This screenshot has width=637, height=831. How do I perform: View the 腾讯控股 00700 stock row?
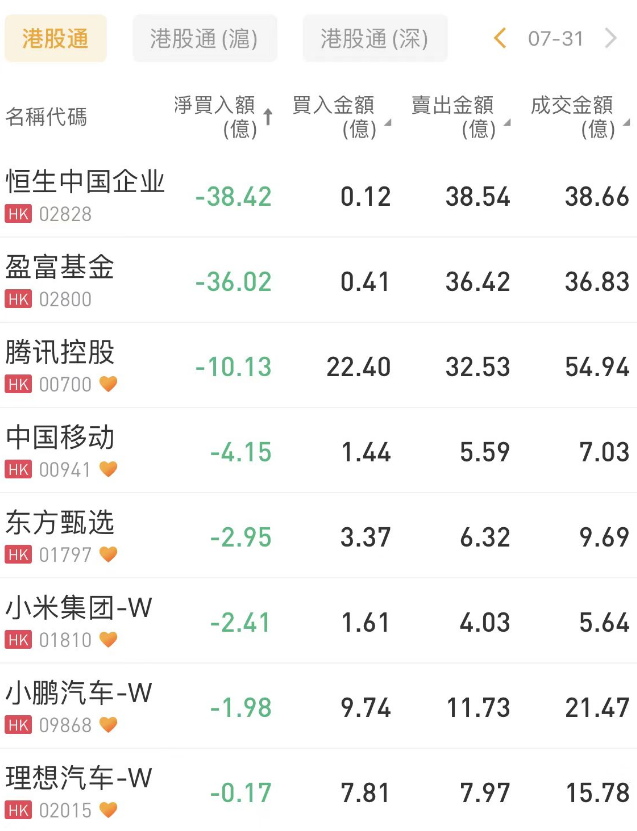(60, 365)
